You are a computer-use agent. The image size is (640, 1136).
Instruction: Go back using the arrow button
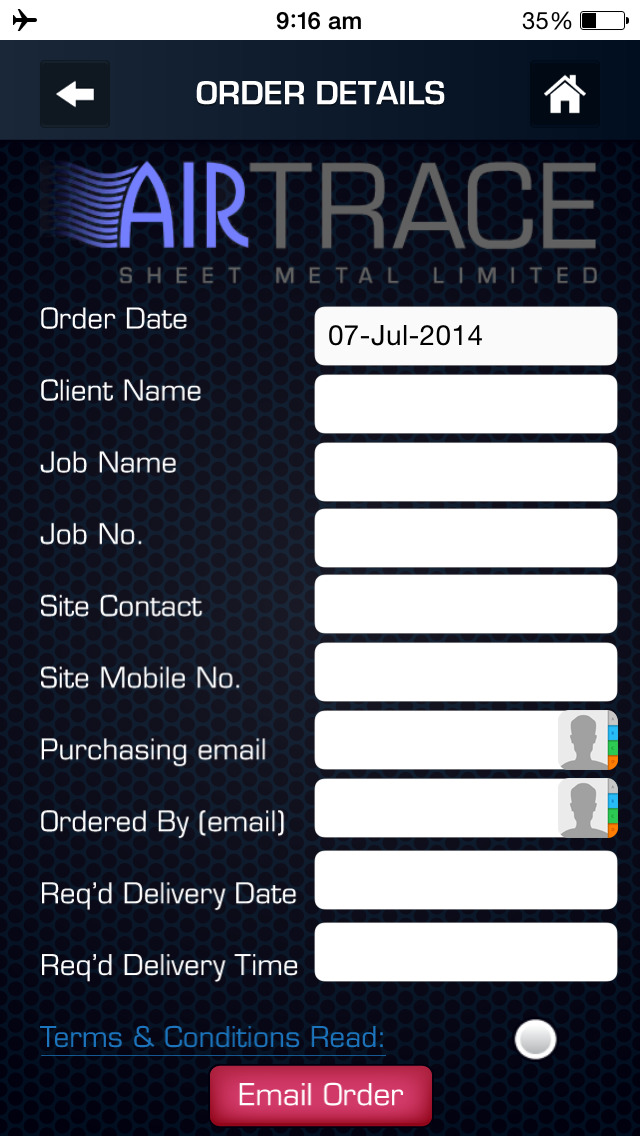[x=75, y=94]
